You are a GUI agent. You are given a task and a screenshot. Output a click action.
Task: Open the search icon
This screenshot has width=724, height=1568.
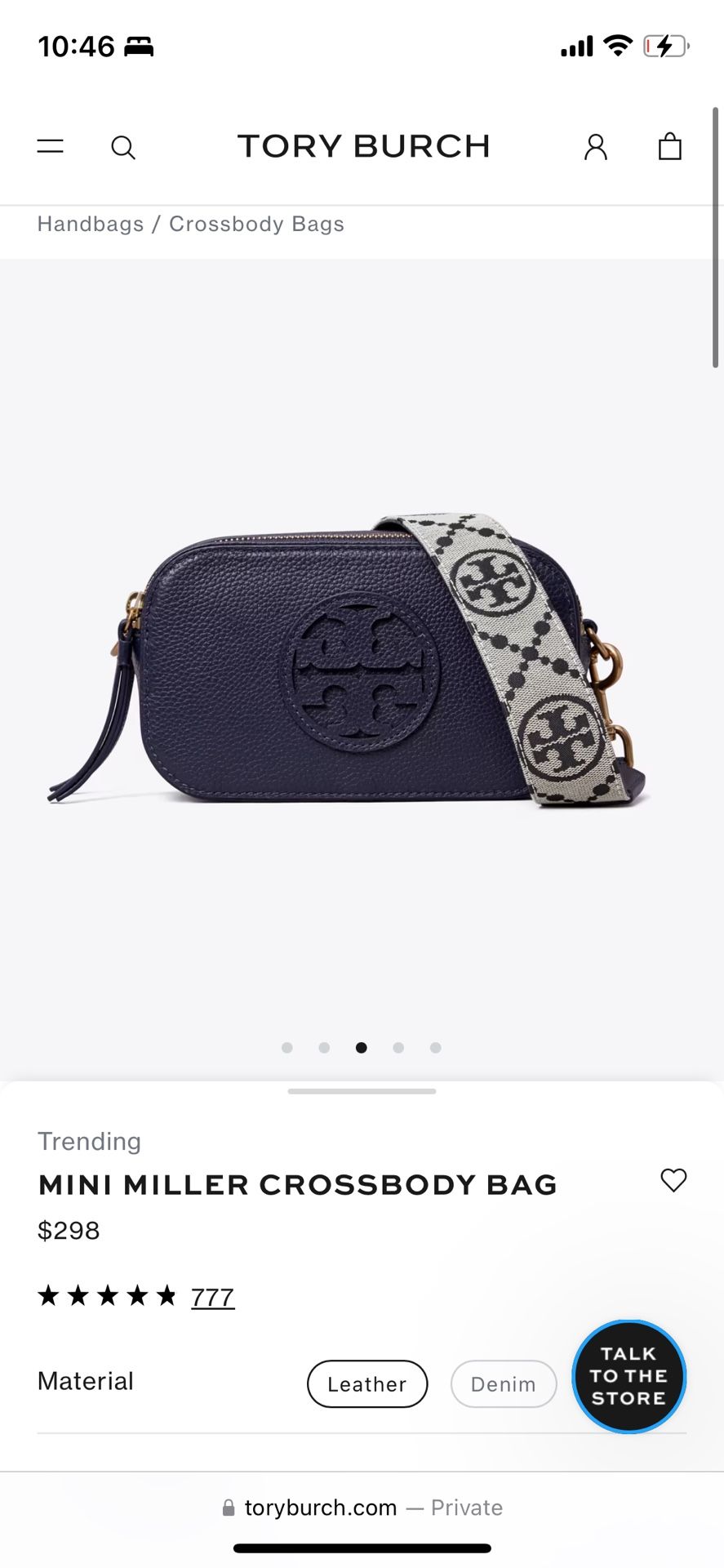tap(123, 147)
